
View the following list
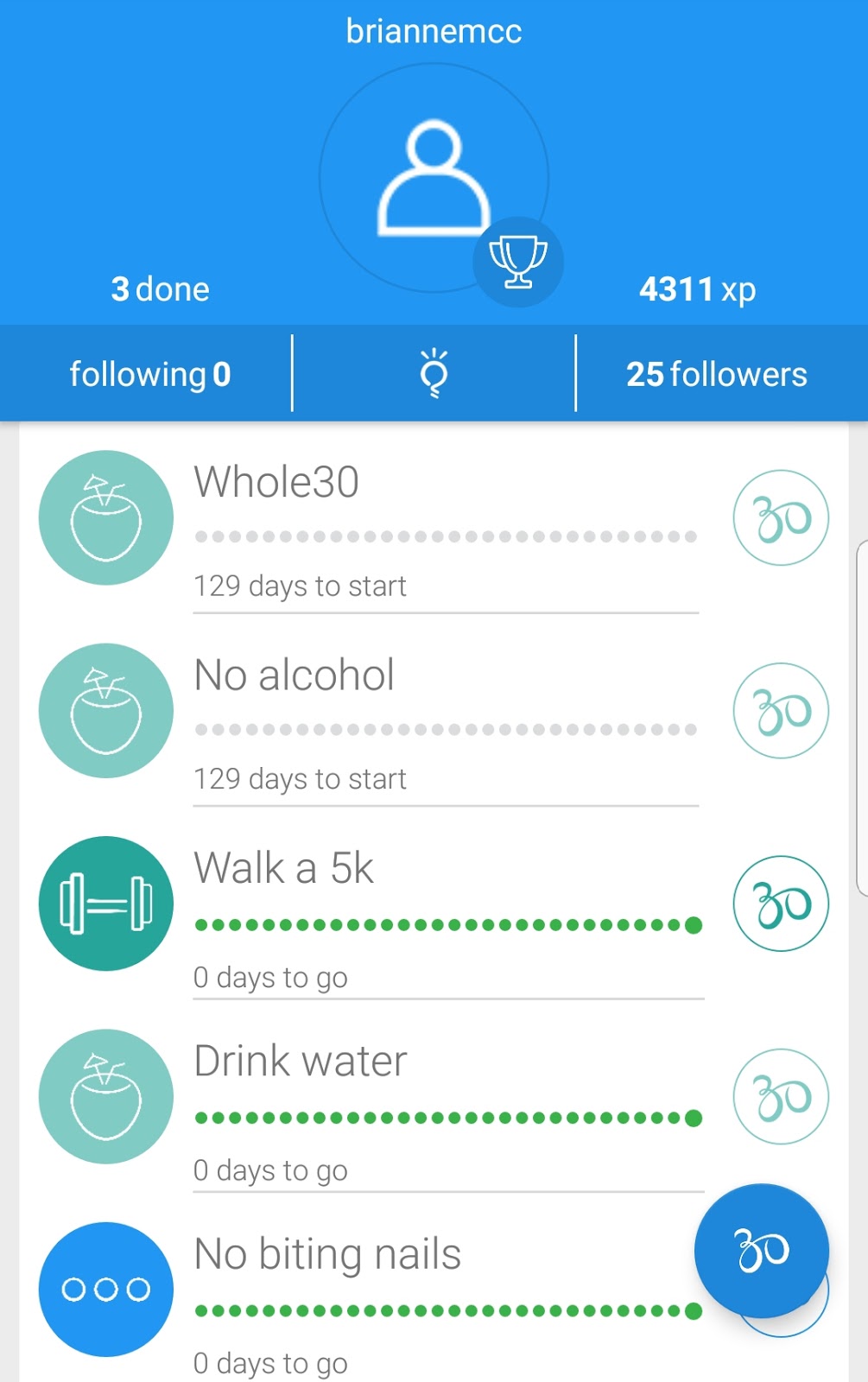point(149,374)
